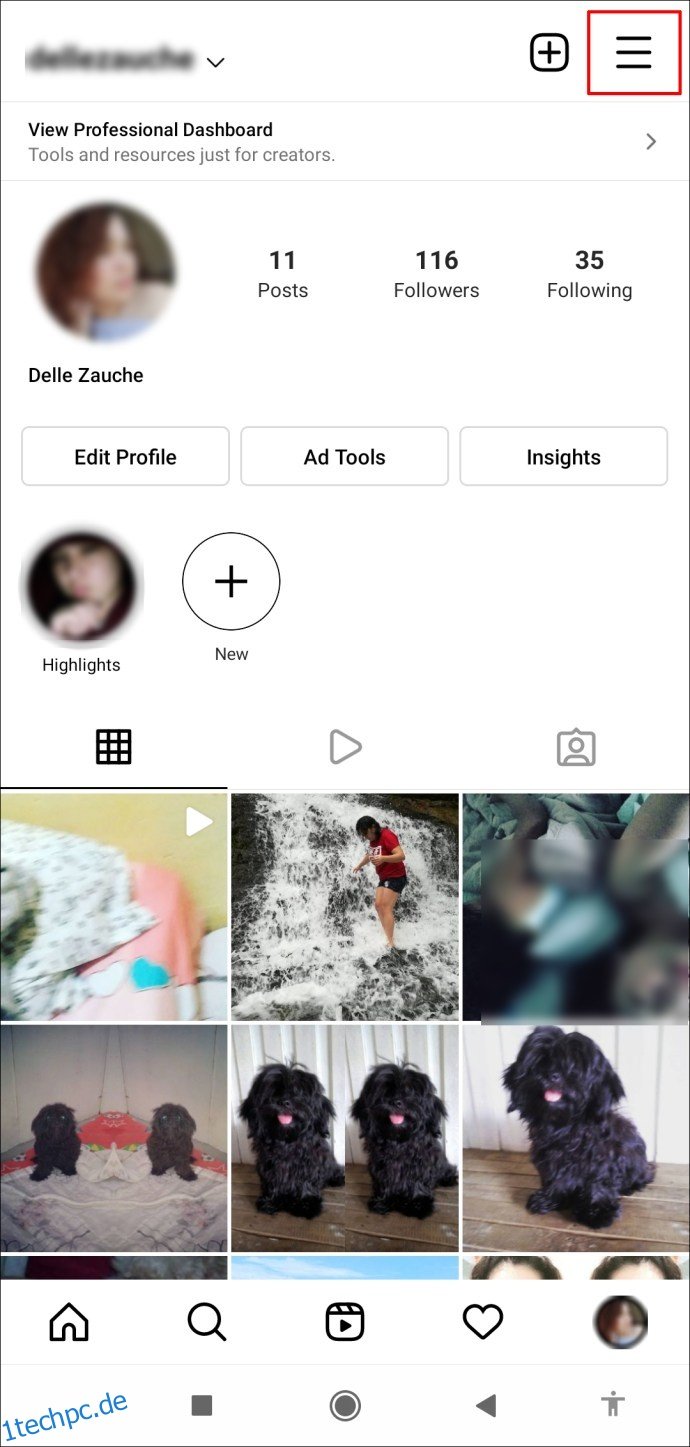The height and width of the screenshot is (1447, 690).
Task: Go to the Home feed
Action: (69, 1322)
